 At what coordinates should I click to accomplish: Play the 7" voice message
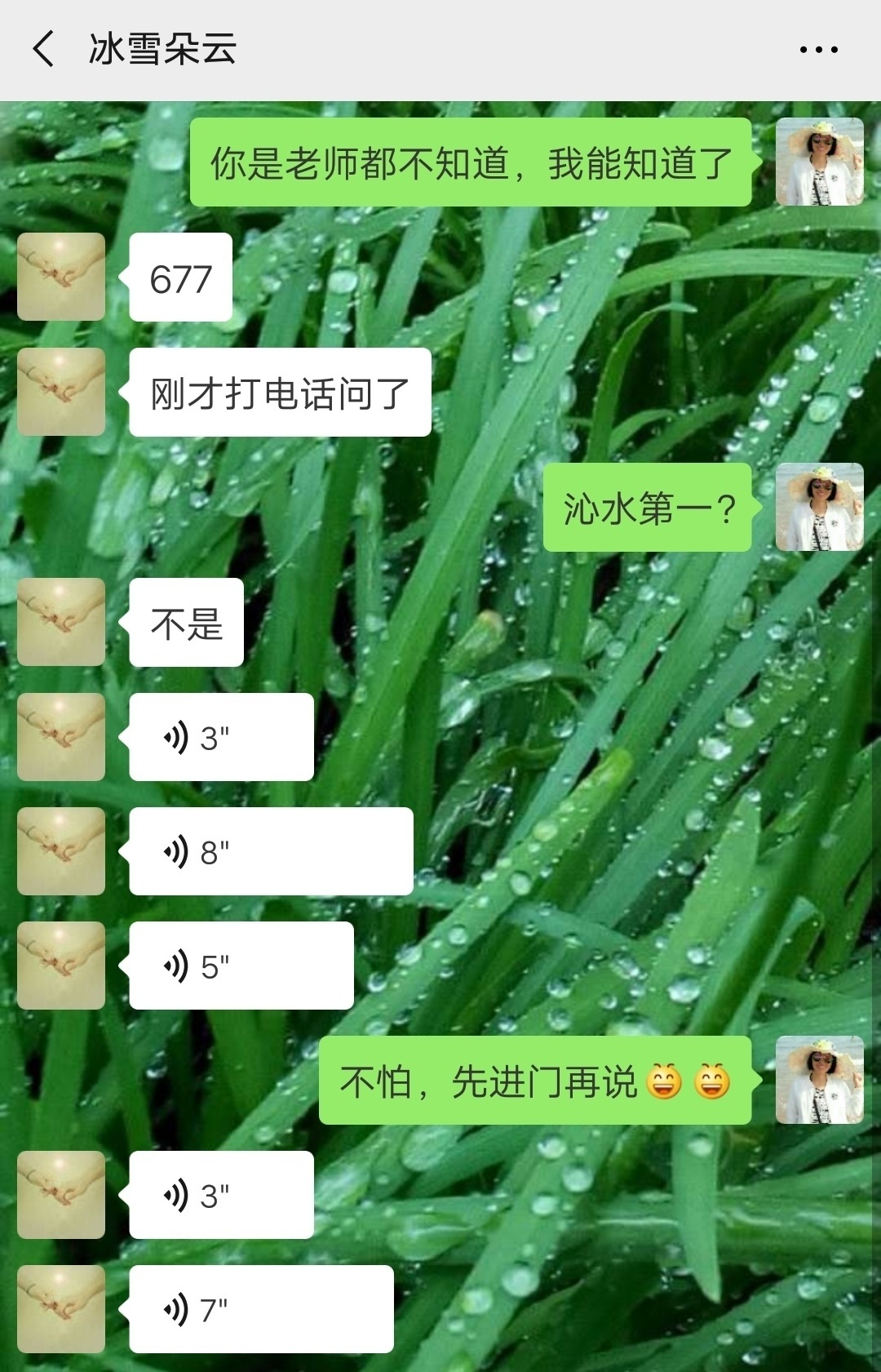point(261,1309)
